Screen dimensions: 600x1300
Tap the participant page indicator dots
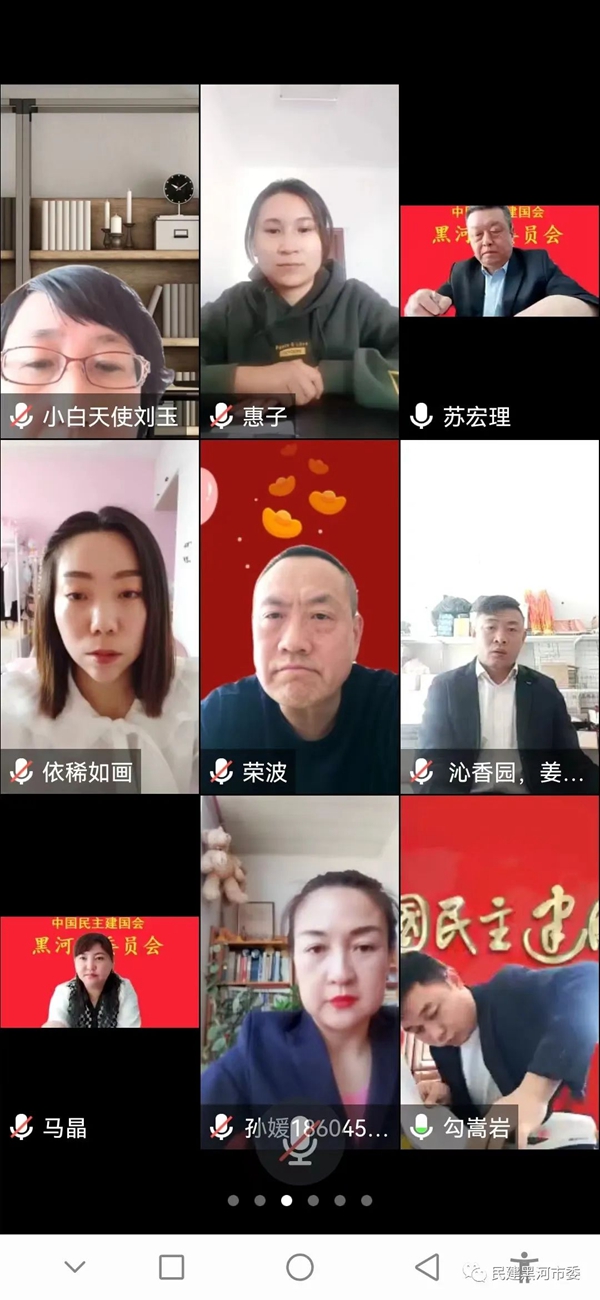click(299, 1200)
